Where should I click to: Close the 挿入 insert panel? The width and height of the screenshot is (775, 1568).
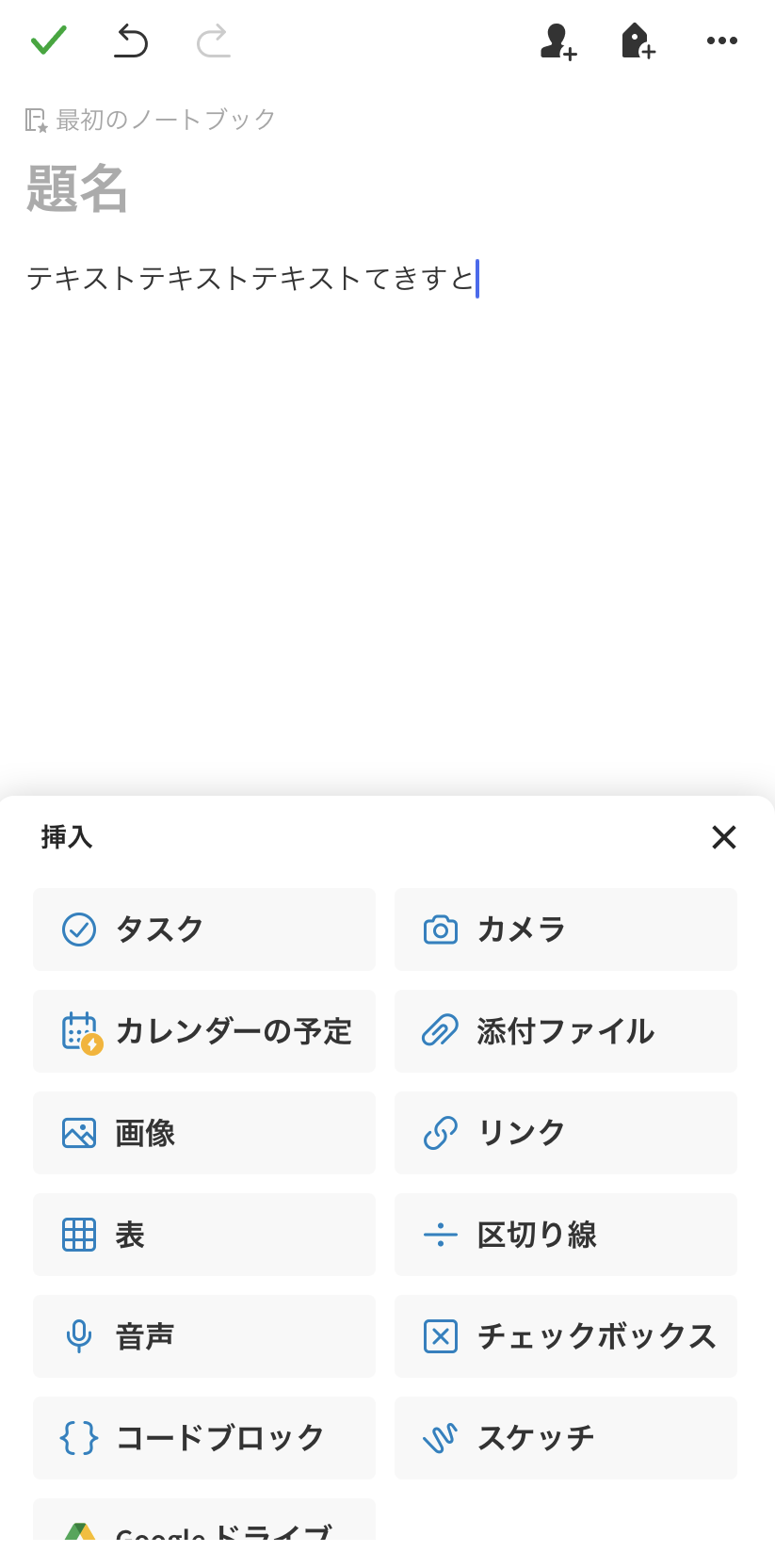(723, 836)
